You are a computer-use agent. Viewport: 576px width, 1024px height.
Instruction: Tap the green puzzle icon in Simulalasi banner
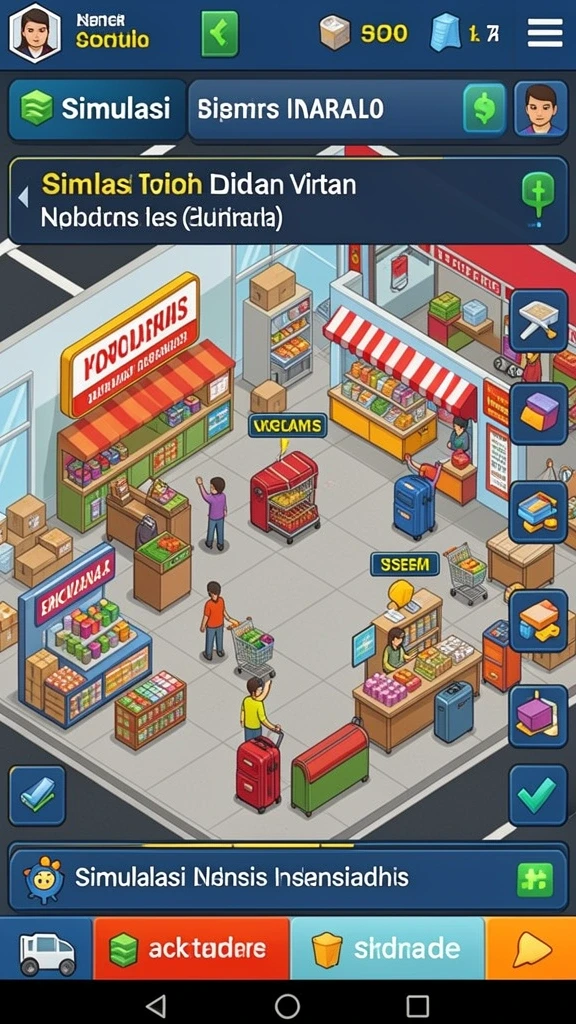(x=535, y=878)
